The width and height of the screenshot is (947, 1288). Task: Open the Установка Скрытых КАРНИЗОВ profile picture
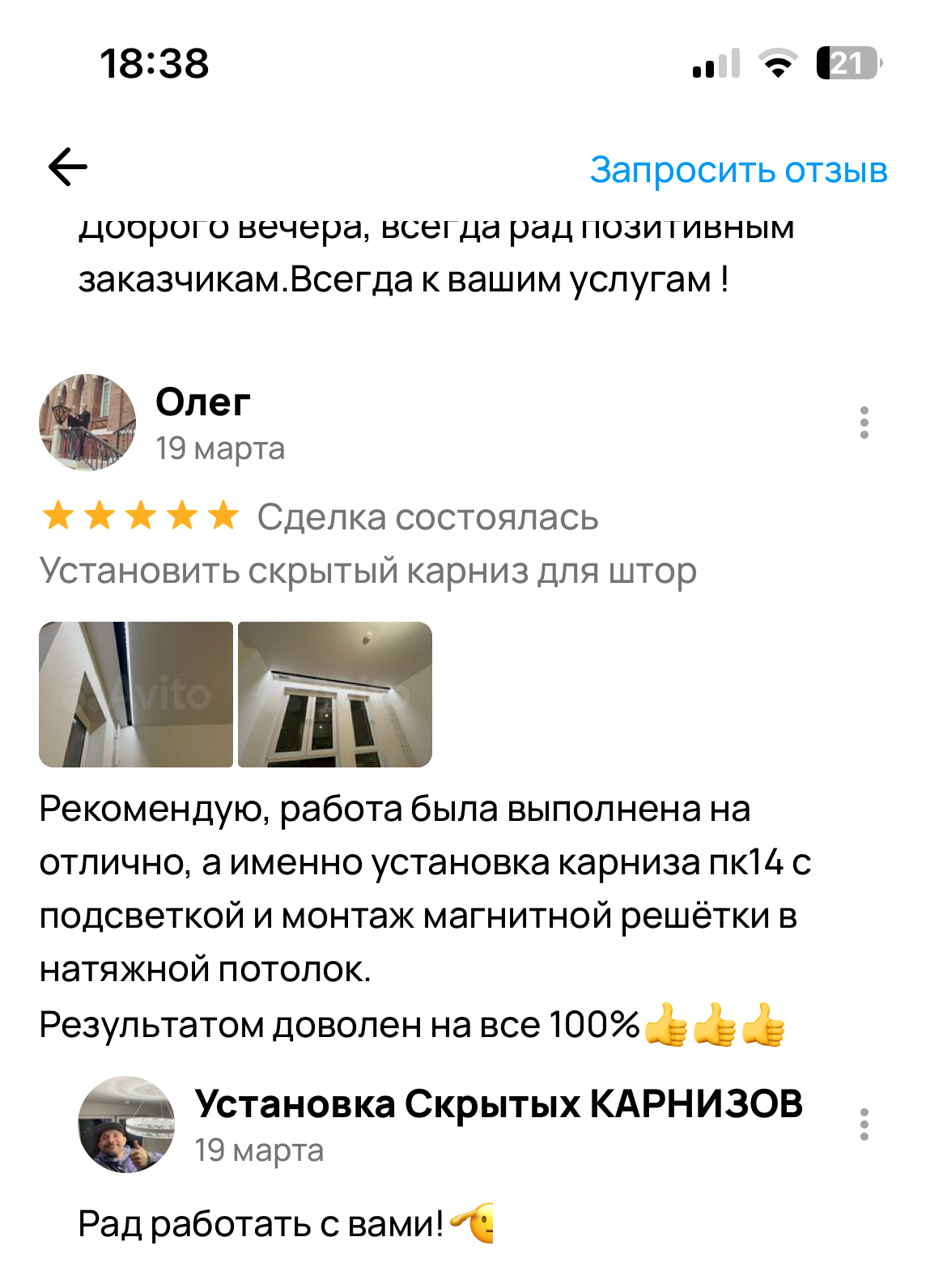(x=126, y=1124)
